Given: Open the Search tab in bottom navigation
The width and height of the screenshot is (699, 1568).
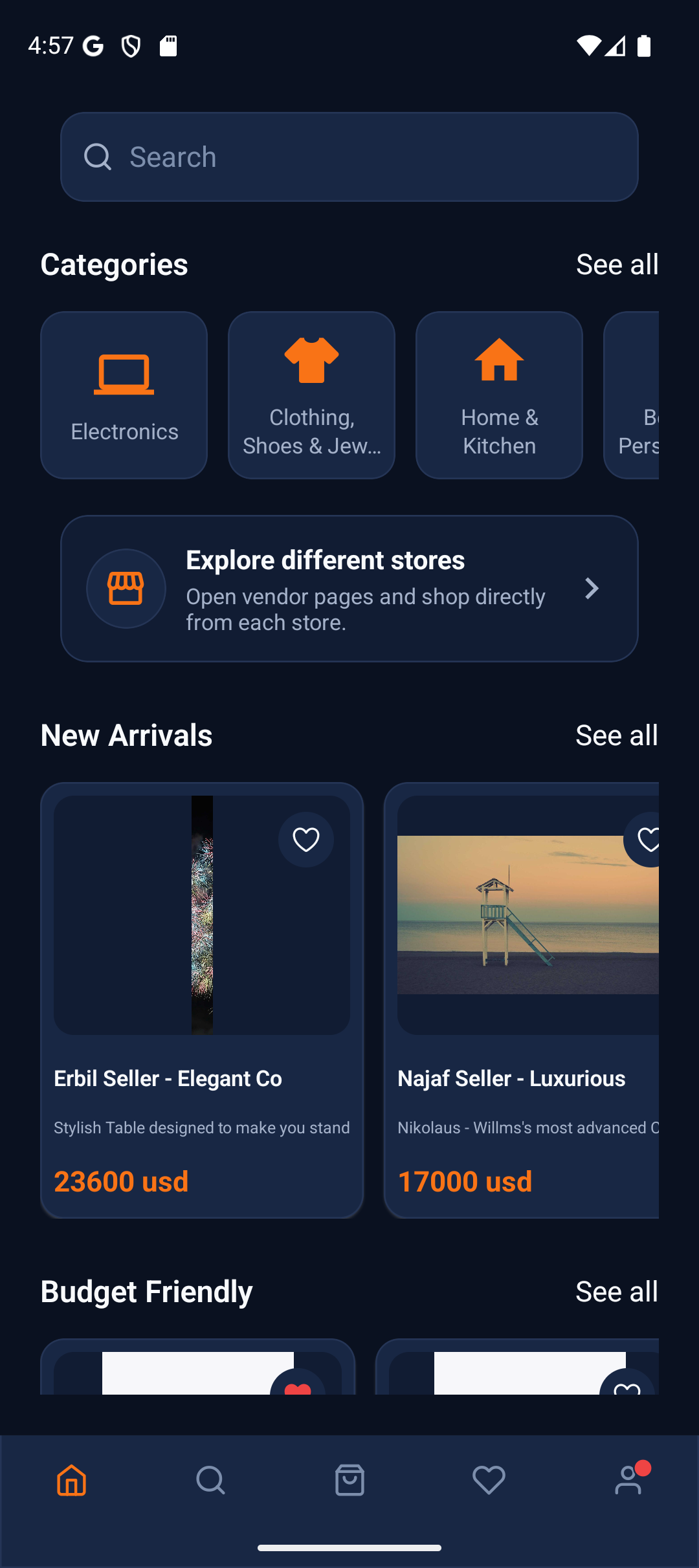Looking at the screenshot, I should point(210,1481).
